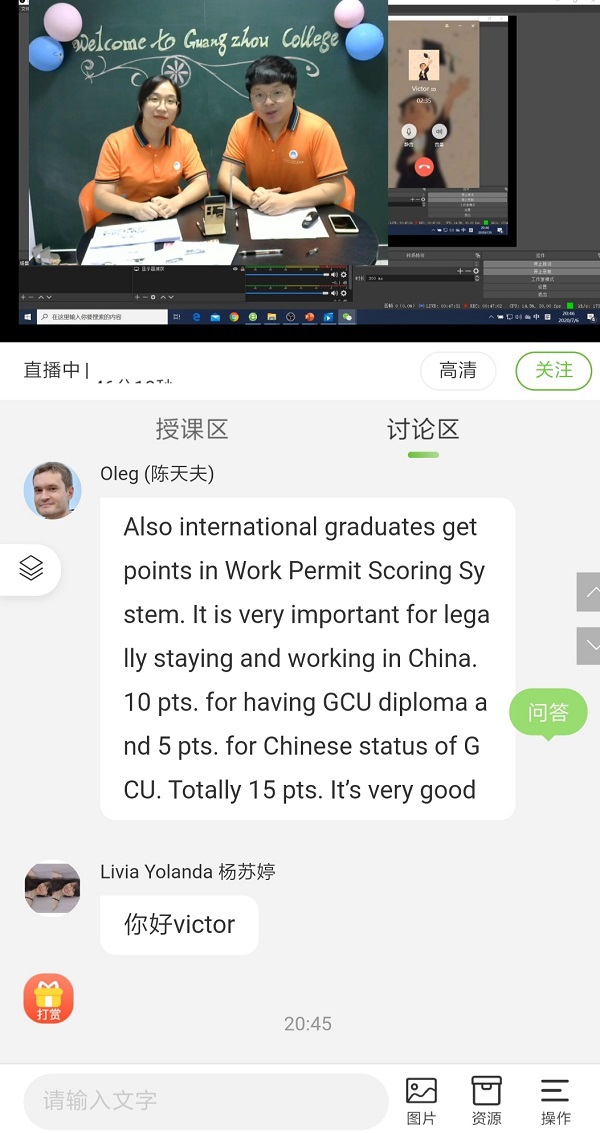Jump down with the down arrow button

[x=588, y=645]
